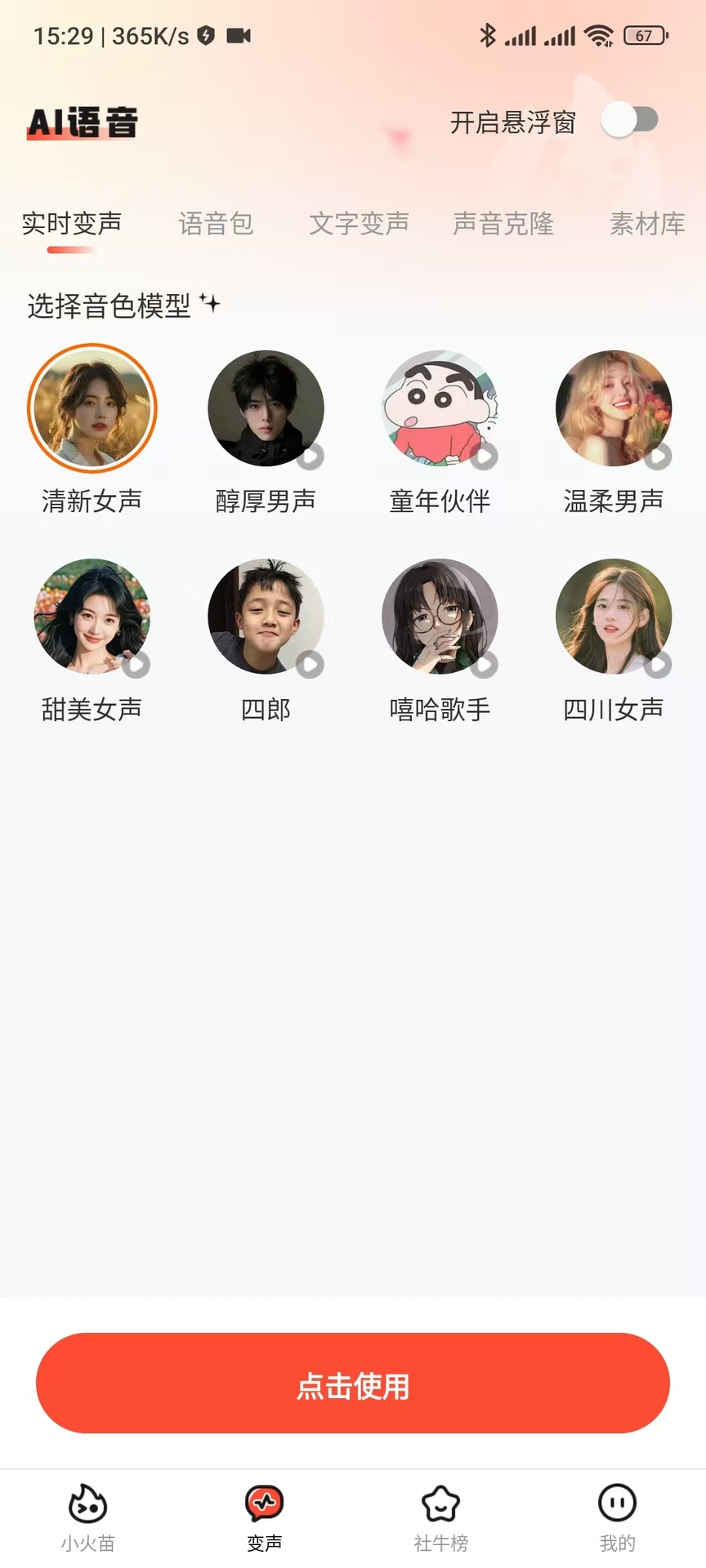This screenshot has height=1568, width=706.
Task: Choose the 清新女声 voice model
Action: pyautogui.click(x=92, y=408)
